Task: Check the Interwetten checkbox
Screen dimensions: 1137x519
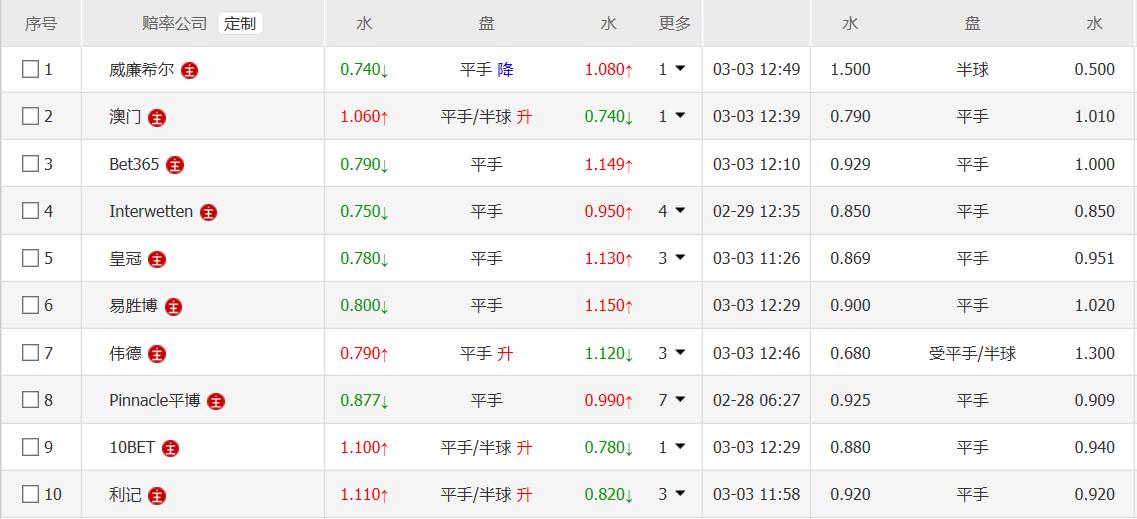Action: pyautogui.click(x=30, y=210)
